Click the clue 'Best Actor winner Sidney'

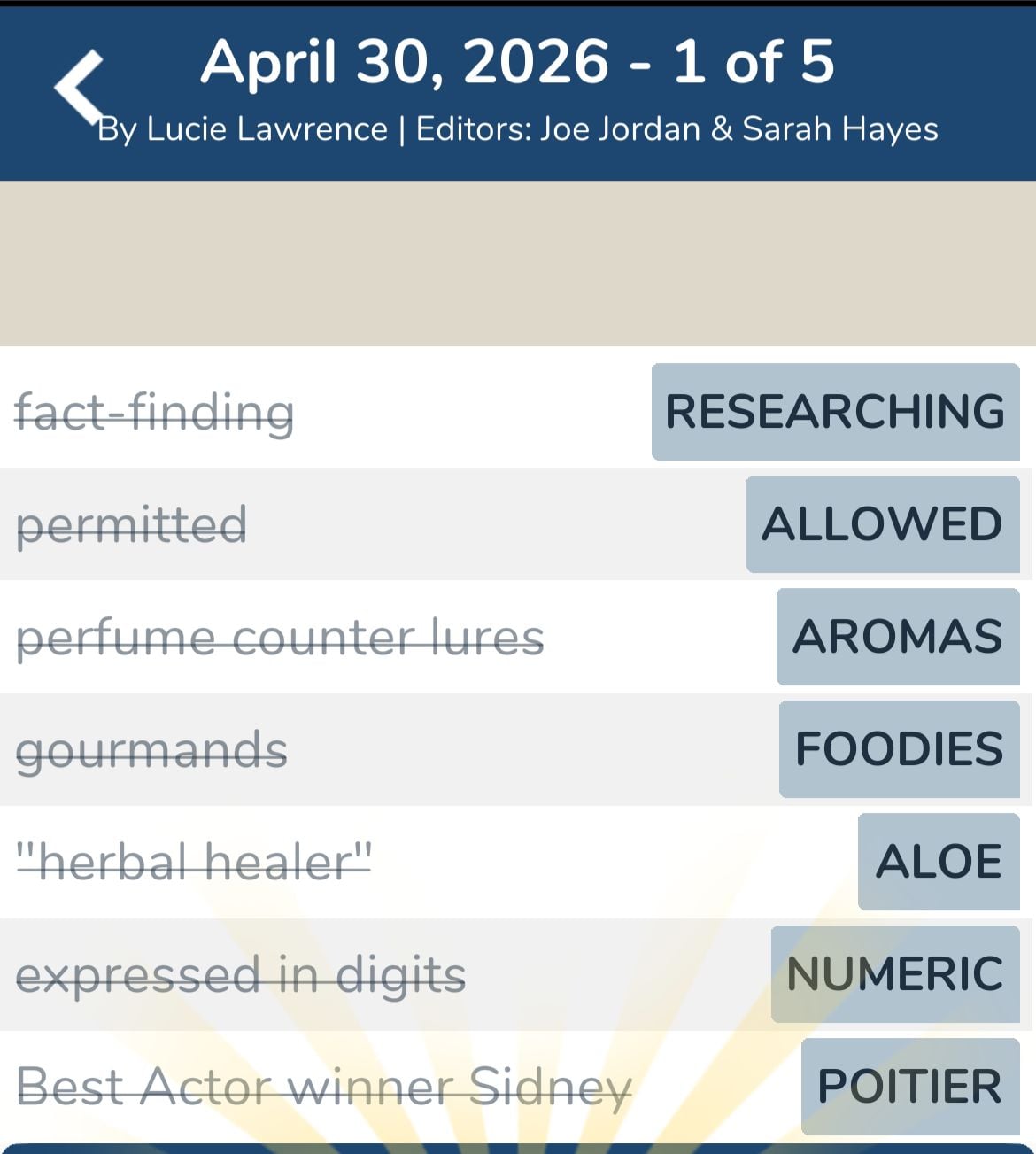click(x=323, y=1085)
